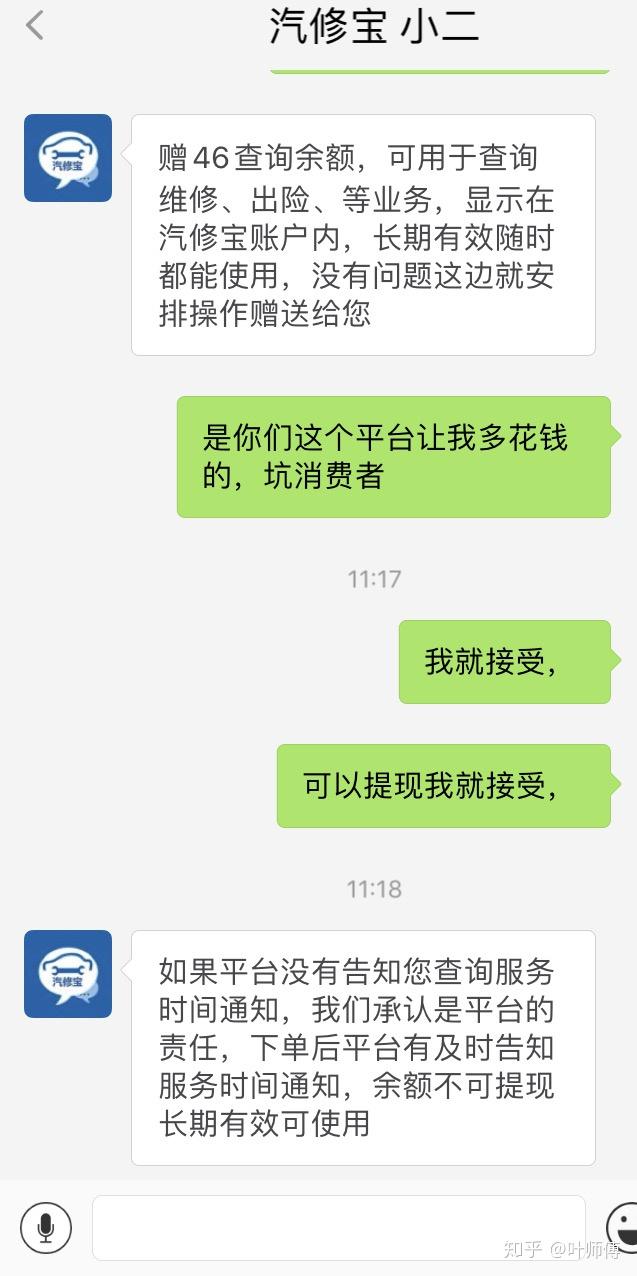Focus the message text input box
The width and height of the screenshot is (637, 1276).
(x=339, y=1227)
